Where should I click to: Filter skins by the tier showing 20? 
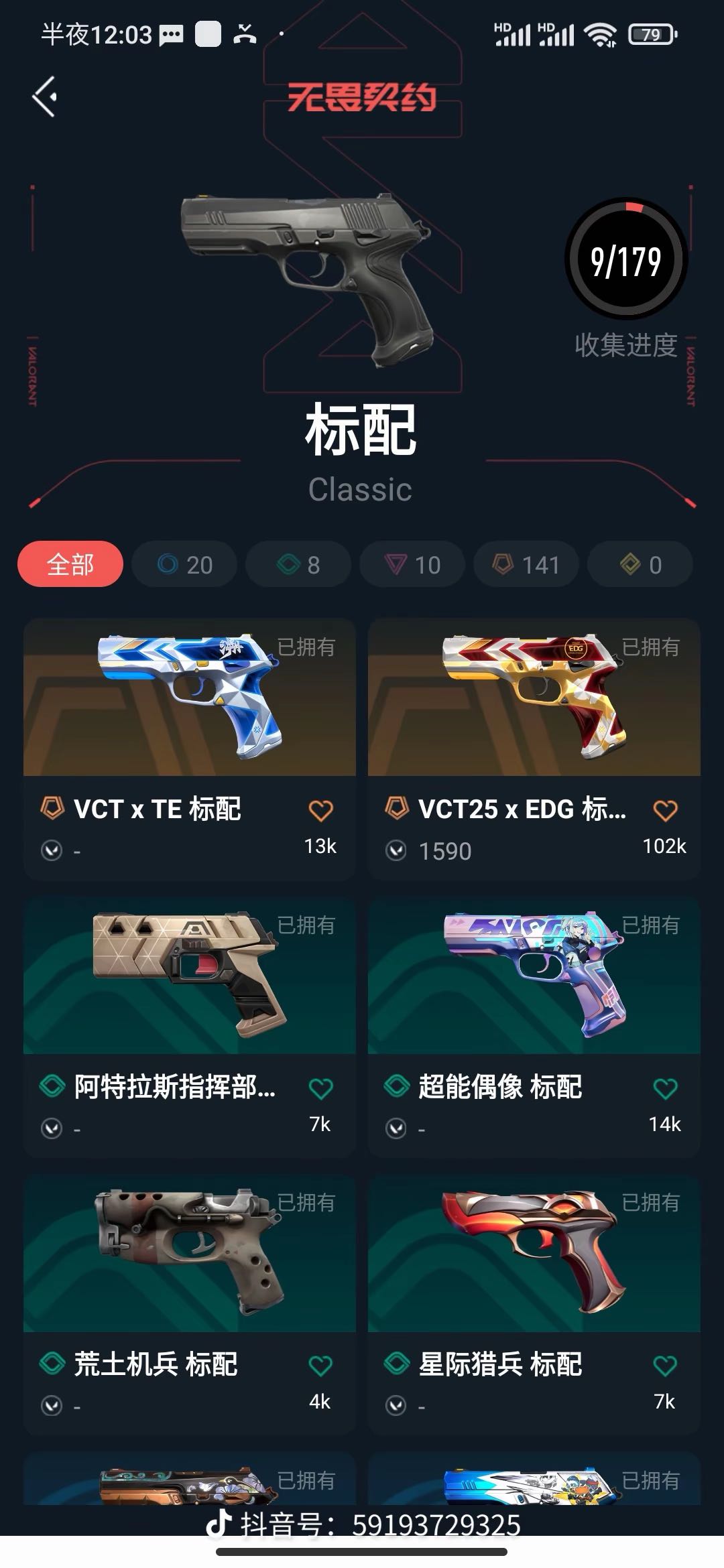coord(184,564)
